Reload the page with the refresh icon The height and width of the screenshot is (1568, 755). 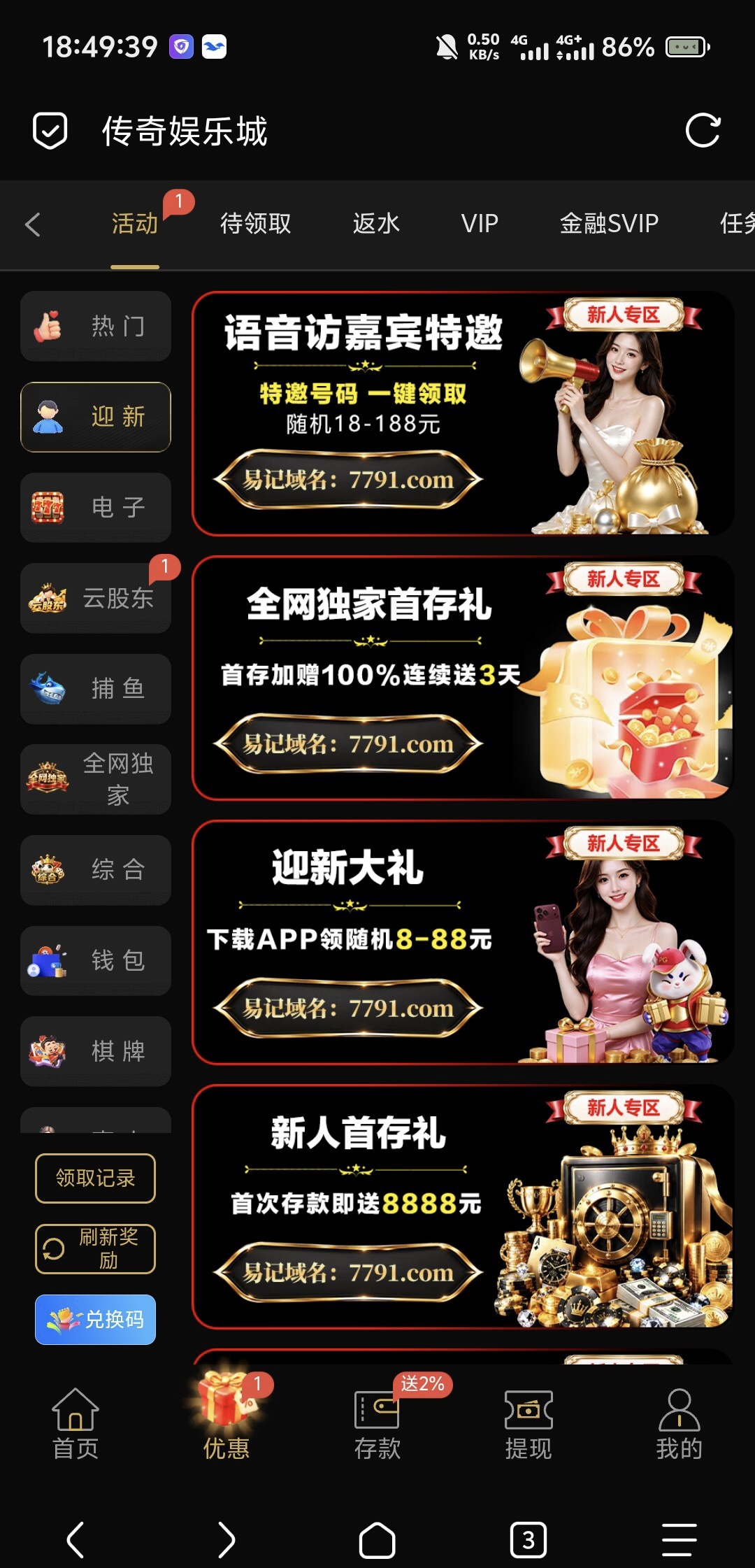(703, 130)
